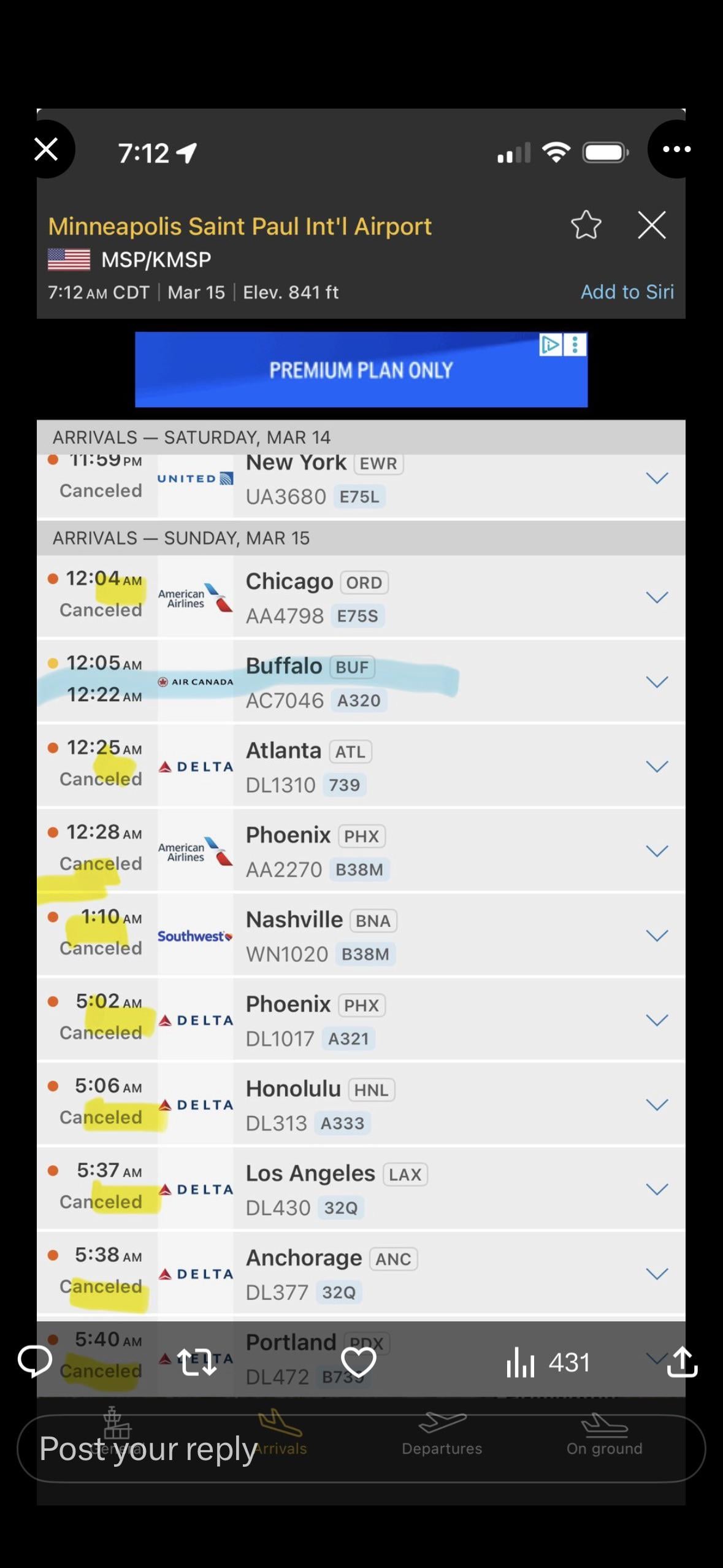This screenshot has width=723, height=1568.
Task: Close the image viewer
Action: 46,149
